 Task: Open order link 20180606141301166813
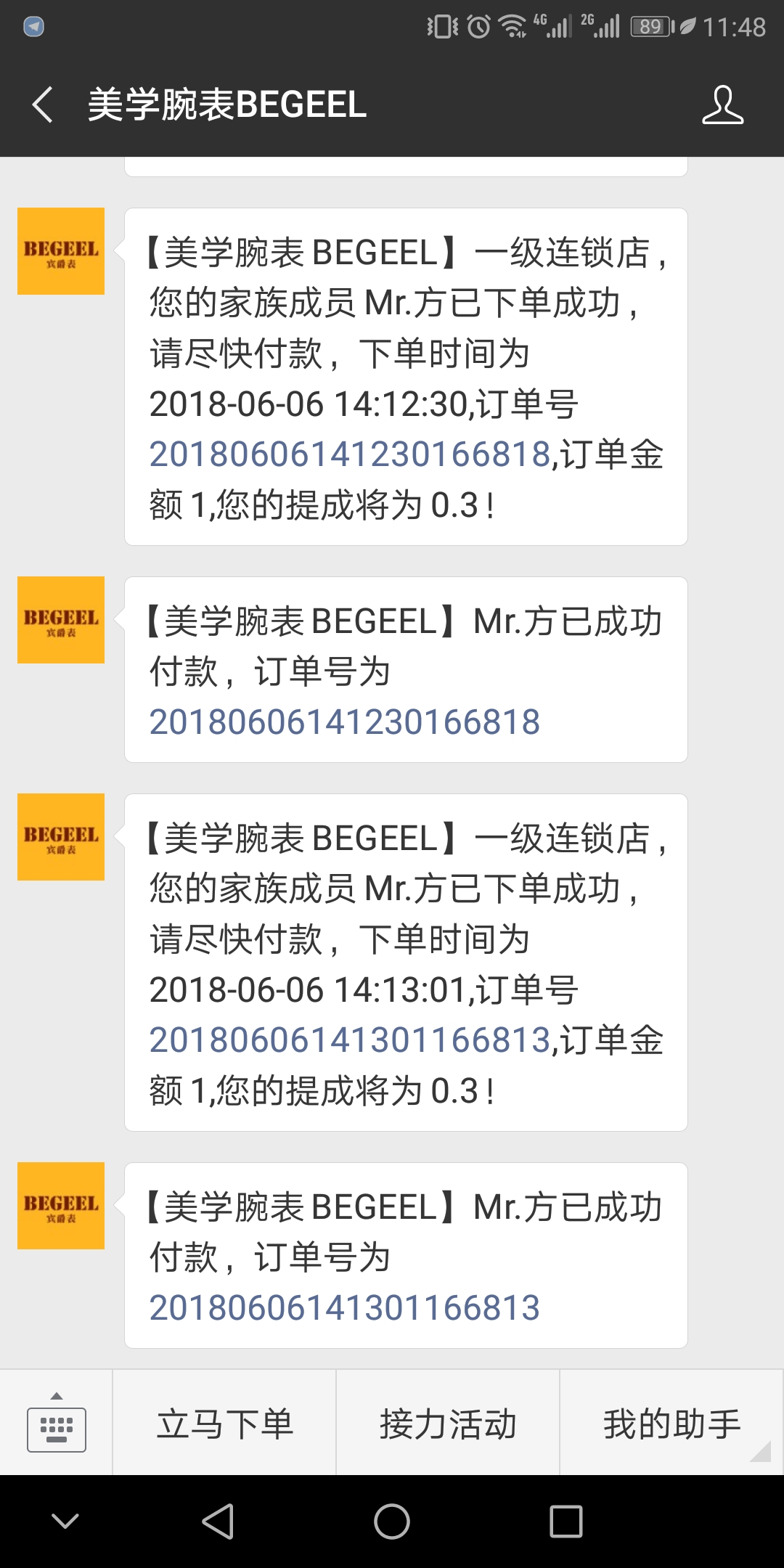pos(348,1038)
